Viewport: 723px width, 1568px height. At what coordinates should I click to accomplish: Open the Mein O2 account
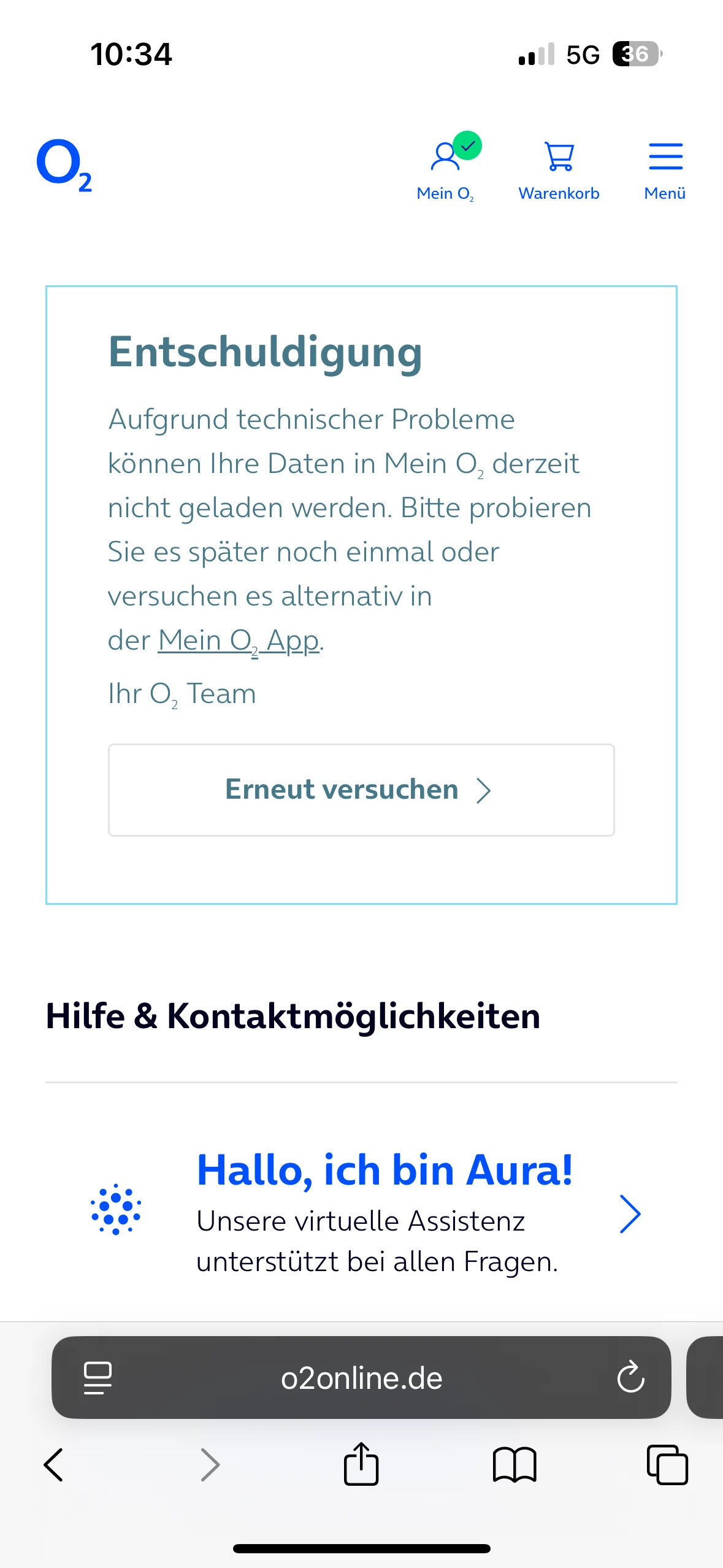[446, 167]
